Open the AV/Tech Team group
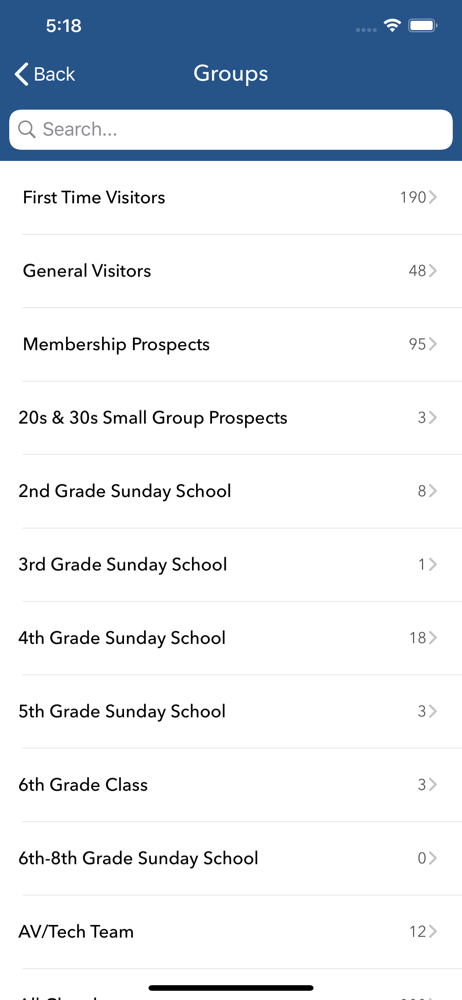Screen dimensions: 462x1000 coord(231,931)
